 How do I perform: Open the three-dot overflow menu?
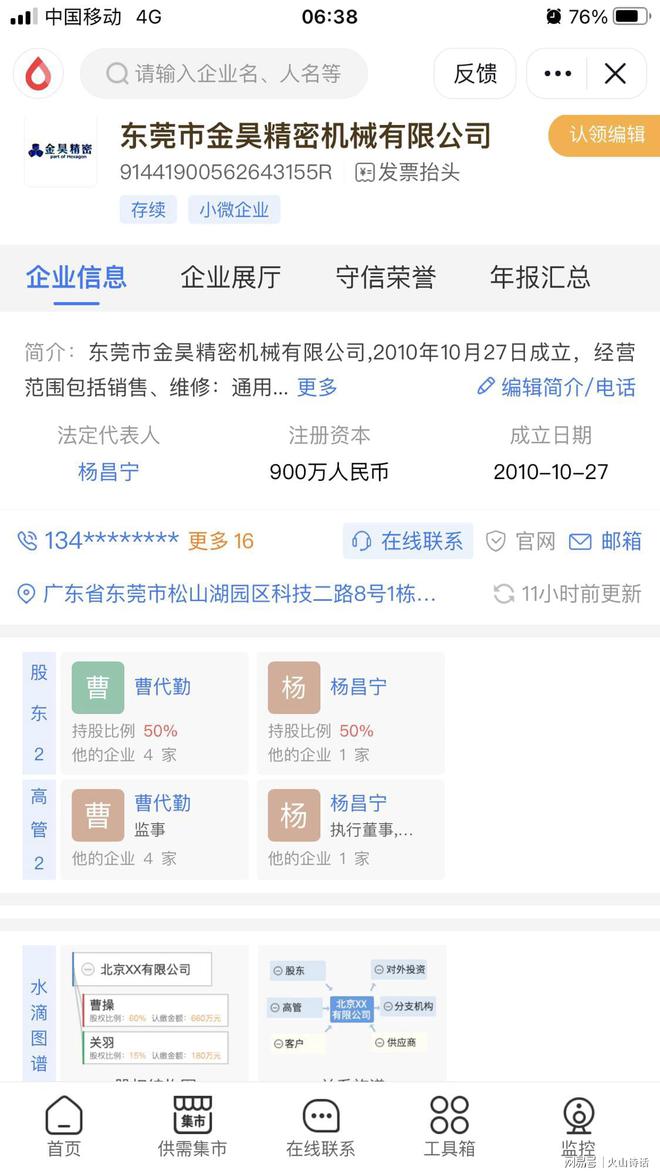point(557,73)
